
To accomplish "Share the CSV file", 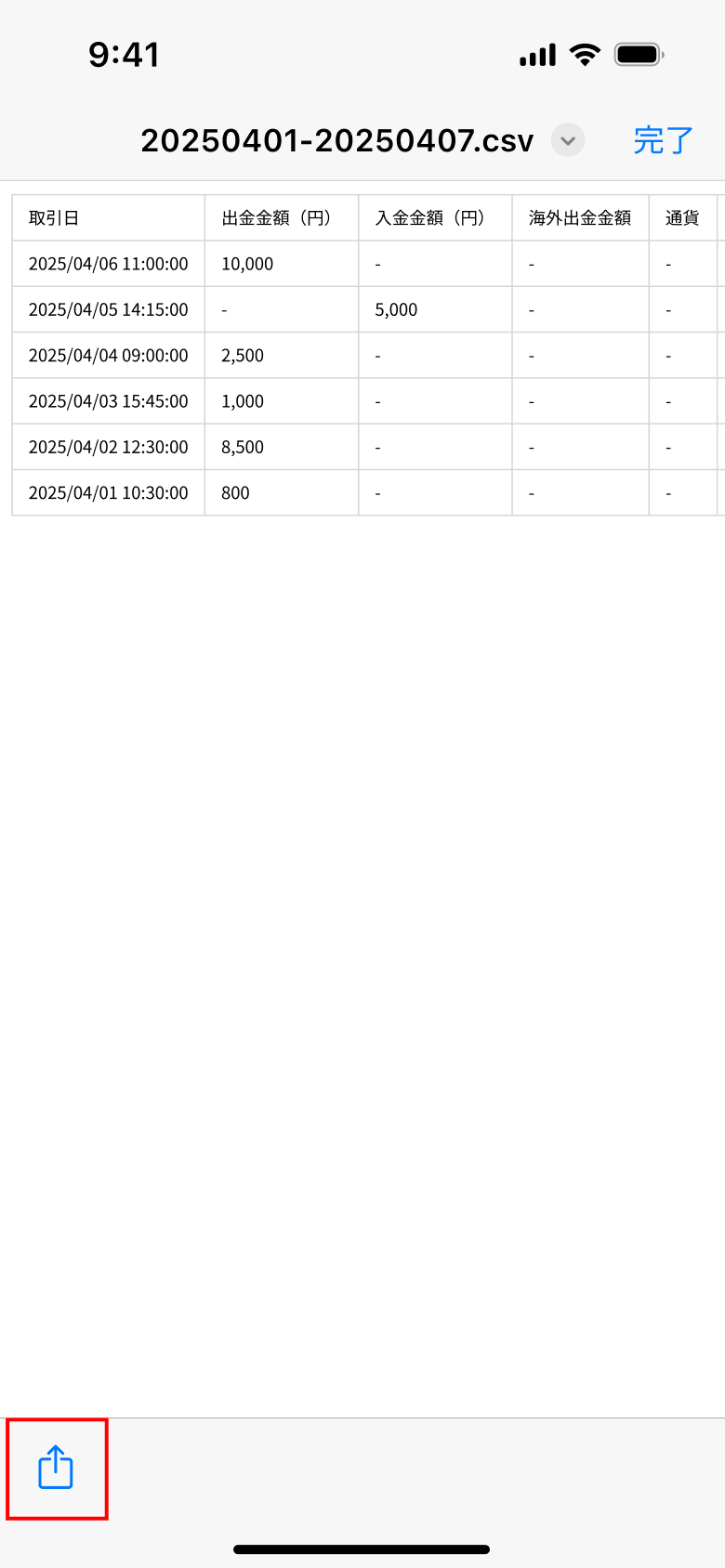I will (56, 1468).
